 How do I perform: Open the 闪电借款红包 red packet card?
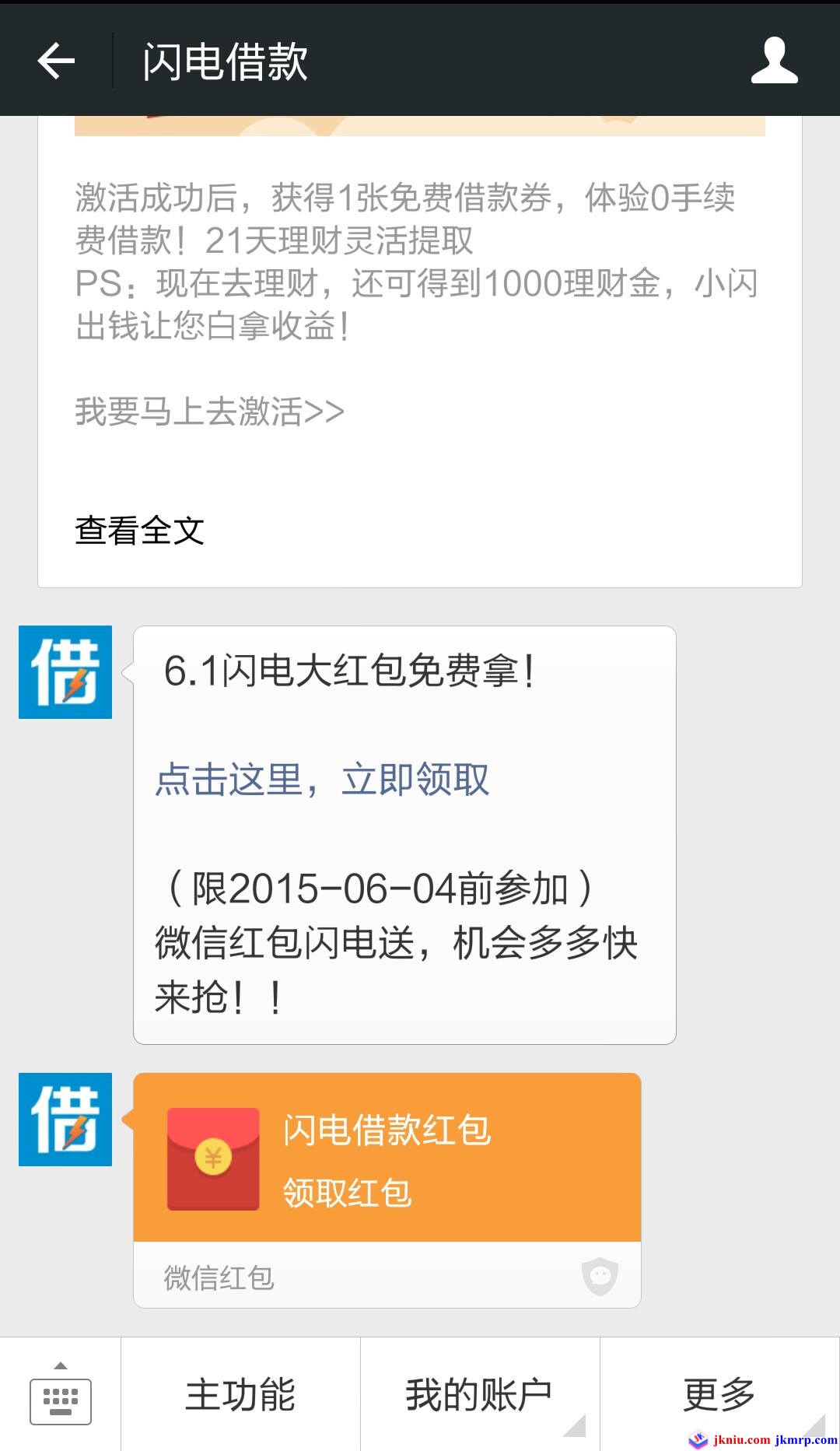pos(387,1158)
